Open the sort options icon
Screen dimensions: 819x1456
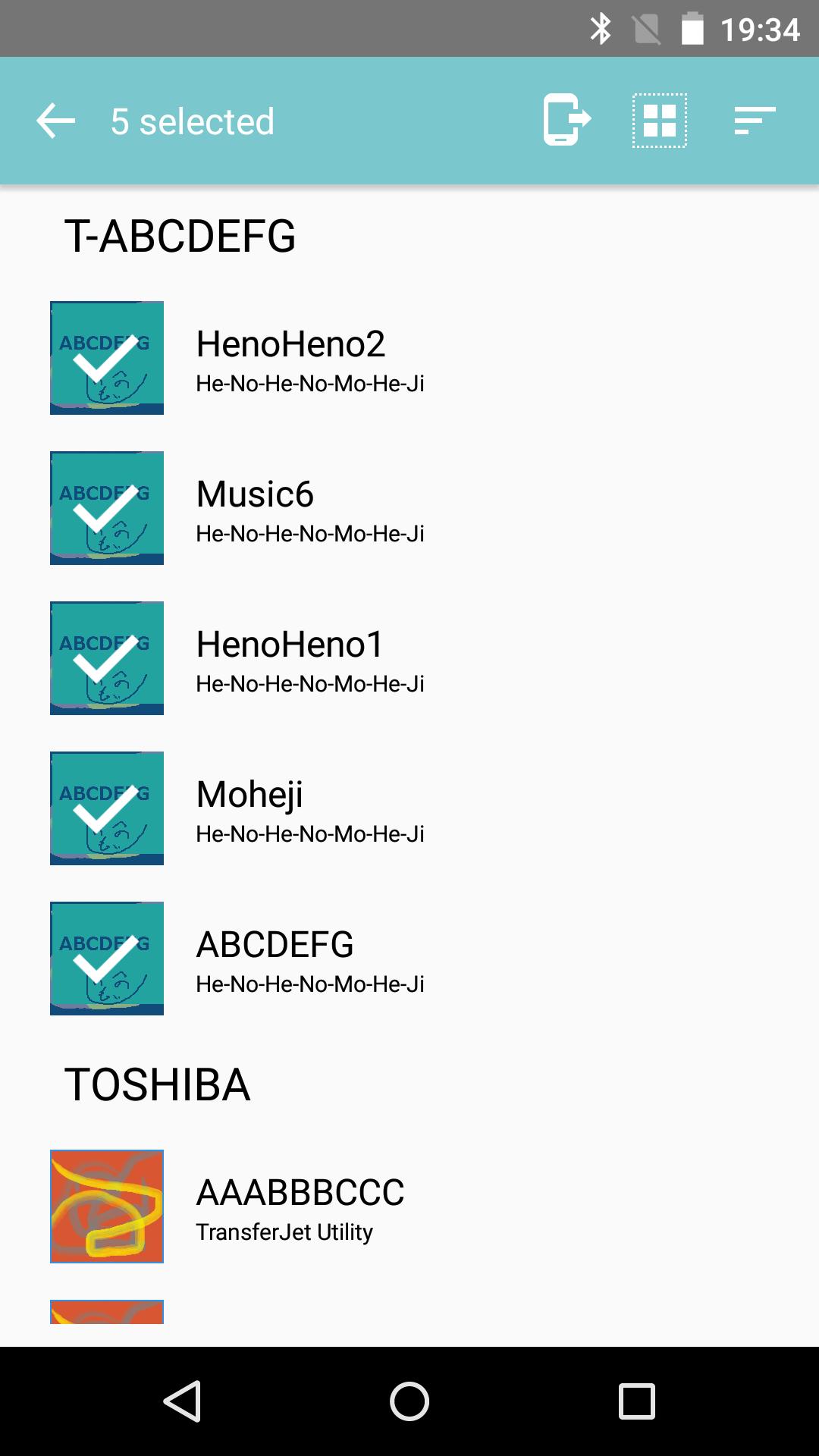(x=755, y=121)
